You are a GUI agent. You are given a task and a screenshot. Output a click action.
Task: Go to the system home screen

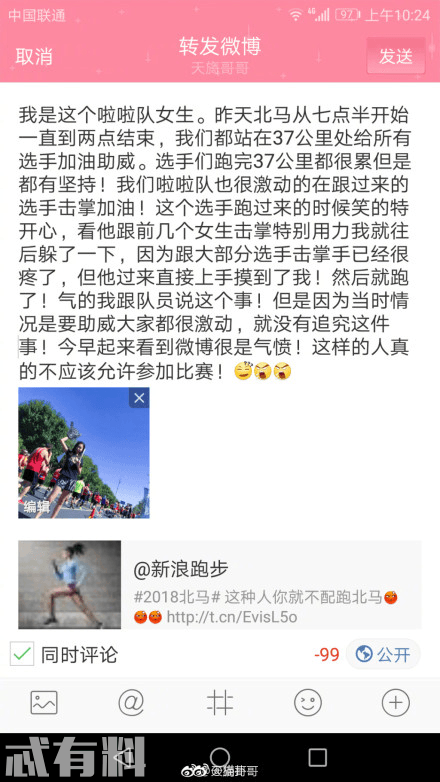220,758
